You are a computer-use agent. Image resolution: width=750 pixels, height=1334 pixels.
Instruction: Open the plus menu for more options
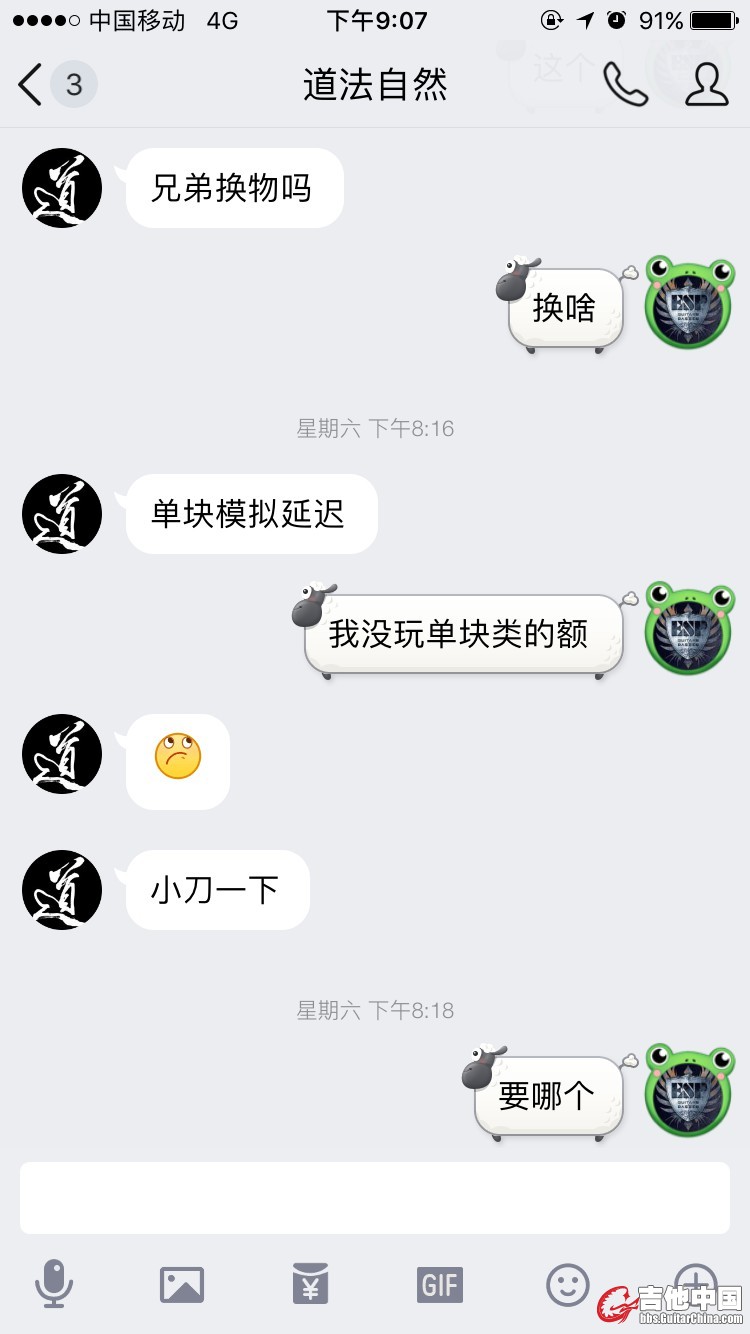pyautogui.click(x=696, y=1280)
